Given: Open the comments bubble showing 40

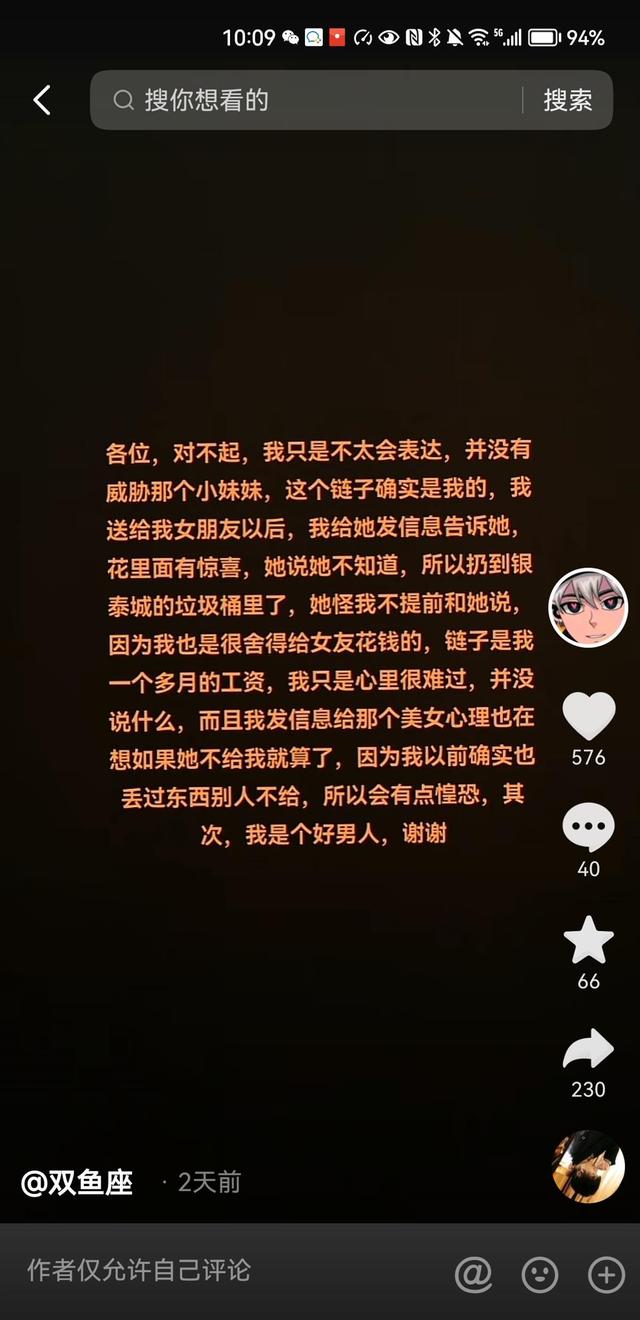Looking at the screenshot, I should [x=588, y=828].
